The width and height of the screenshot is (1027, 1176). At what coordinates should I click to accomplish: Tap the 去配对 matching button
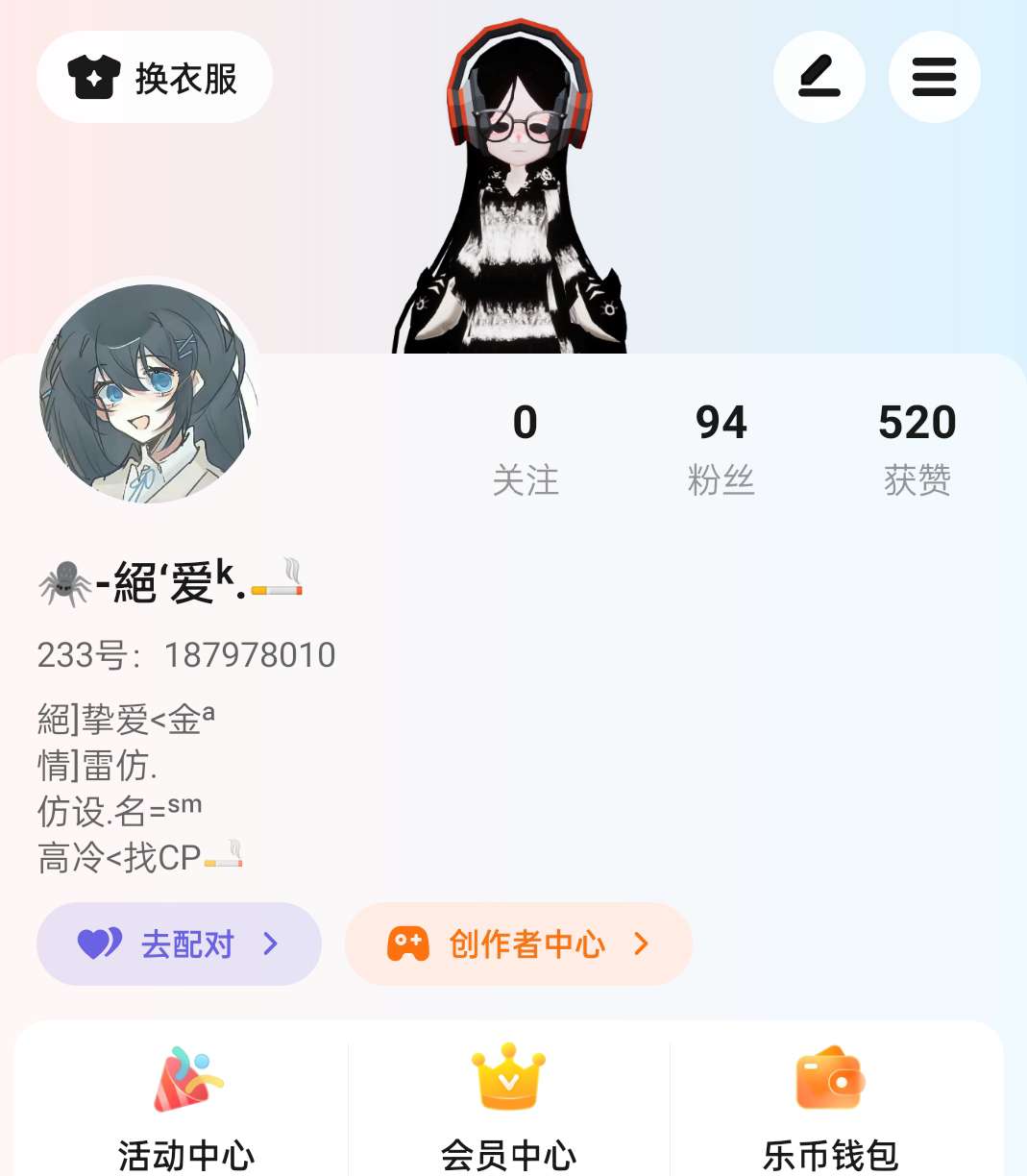(179, 943)
